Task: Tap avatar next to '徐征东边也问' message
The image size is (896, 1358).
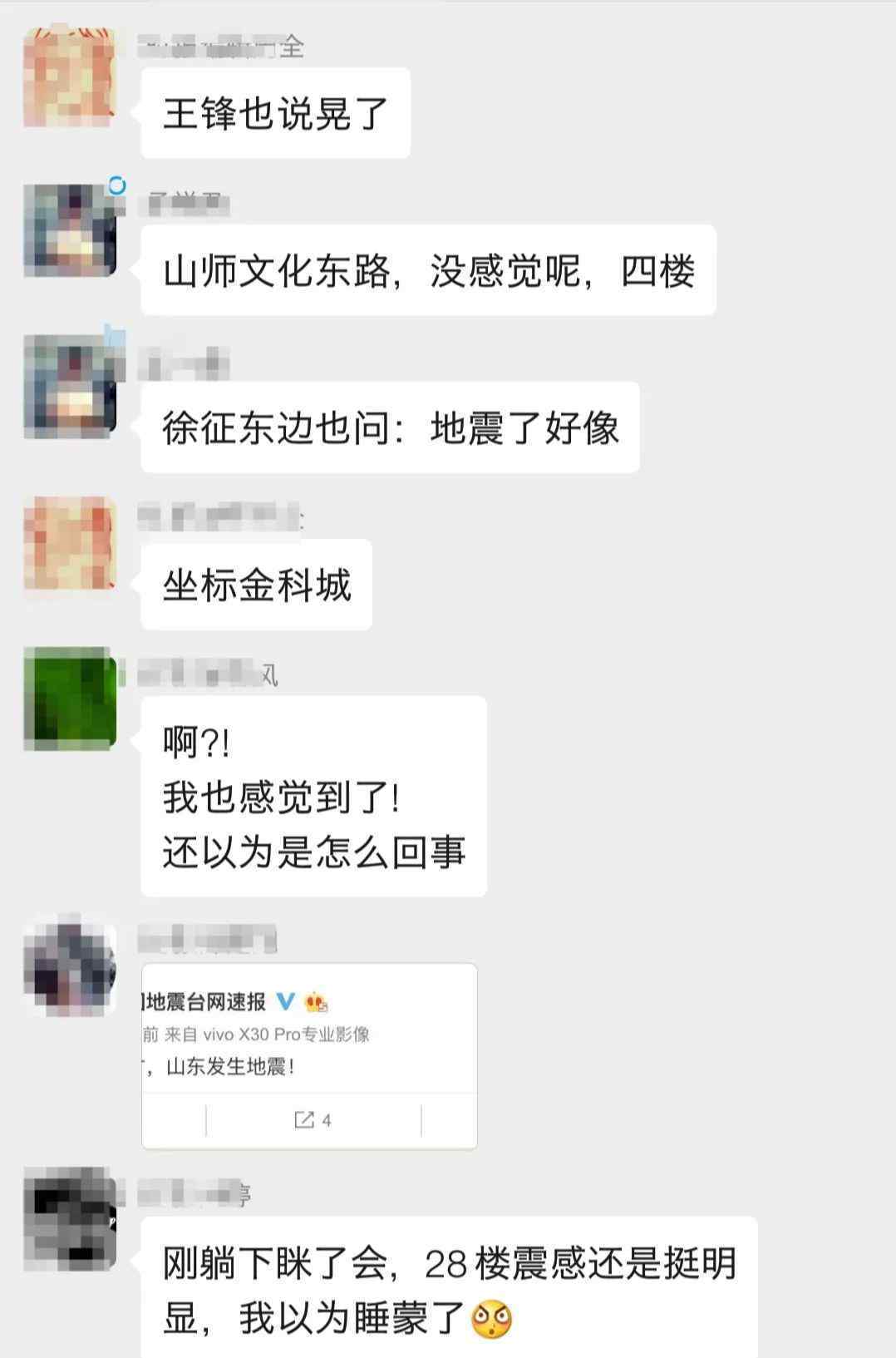Action: tap(69, 387)
